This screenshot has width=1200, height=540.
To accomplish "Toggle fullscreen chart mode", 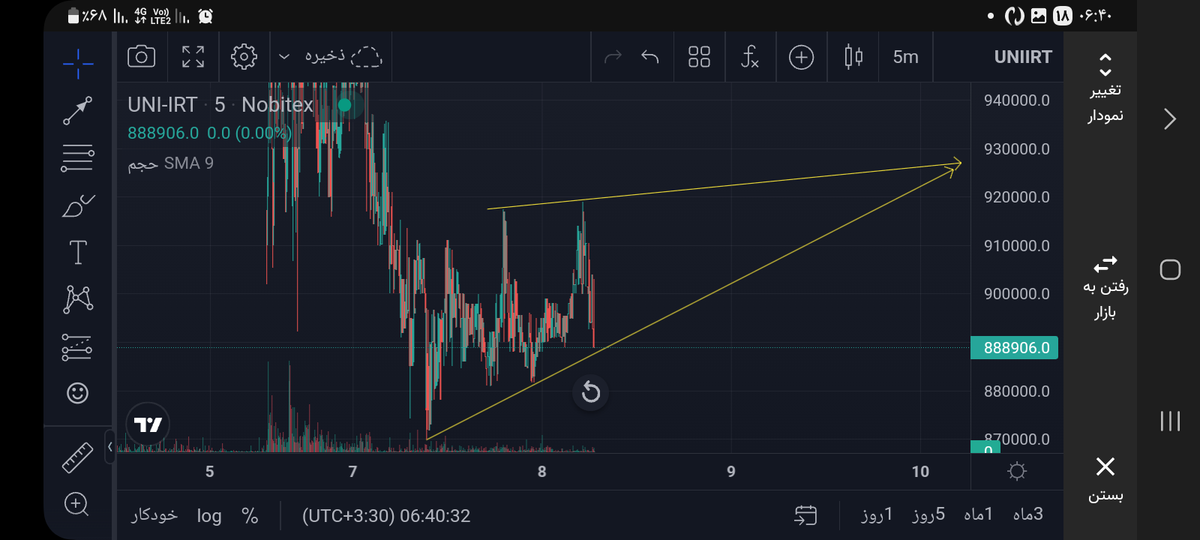I will tap(193, 57).
